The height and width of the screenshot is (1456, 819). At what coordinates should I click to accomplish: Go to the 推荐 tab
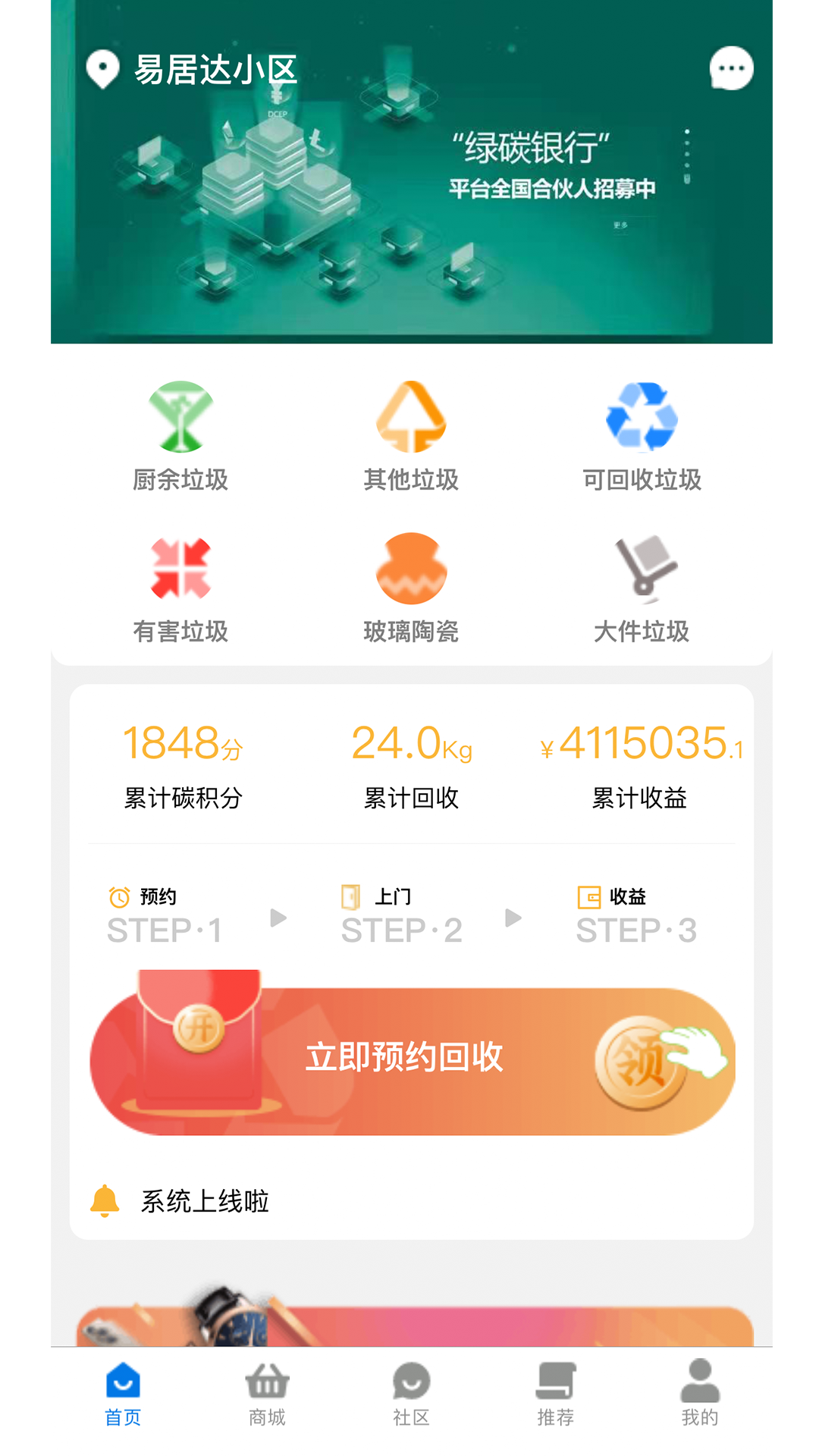click(x=555, y=1395)
